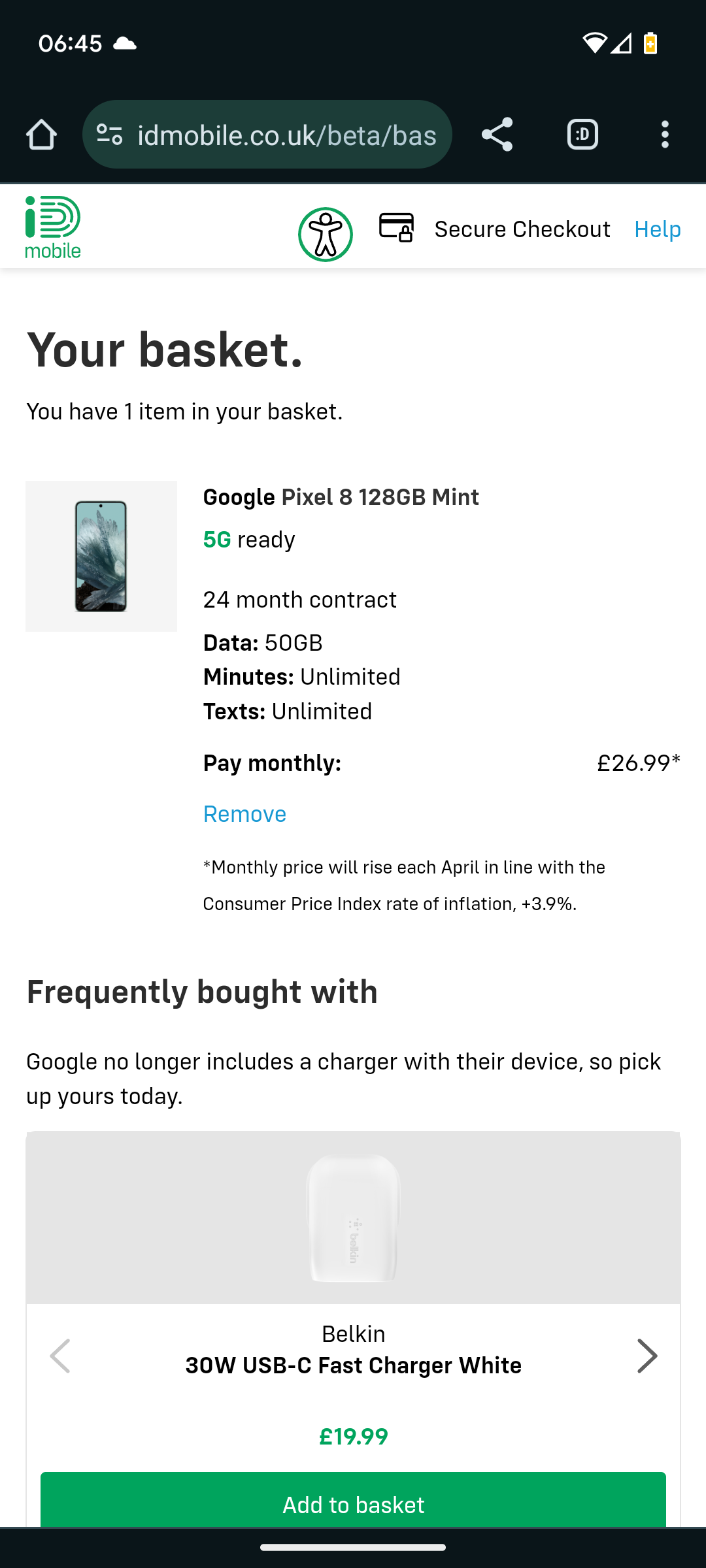
Task: View site information icon in address bar
Action: click(x=110, y=135)
